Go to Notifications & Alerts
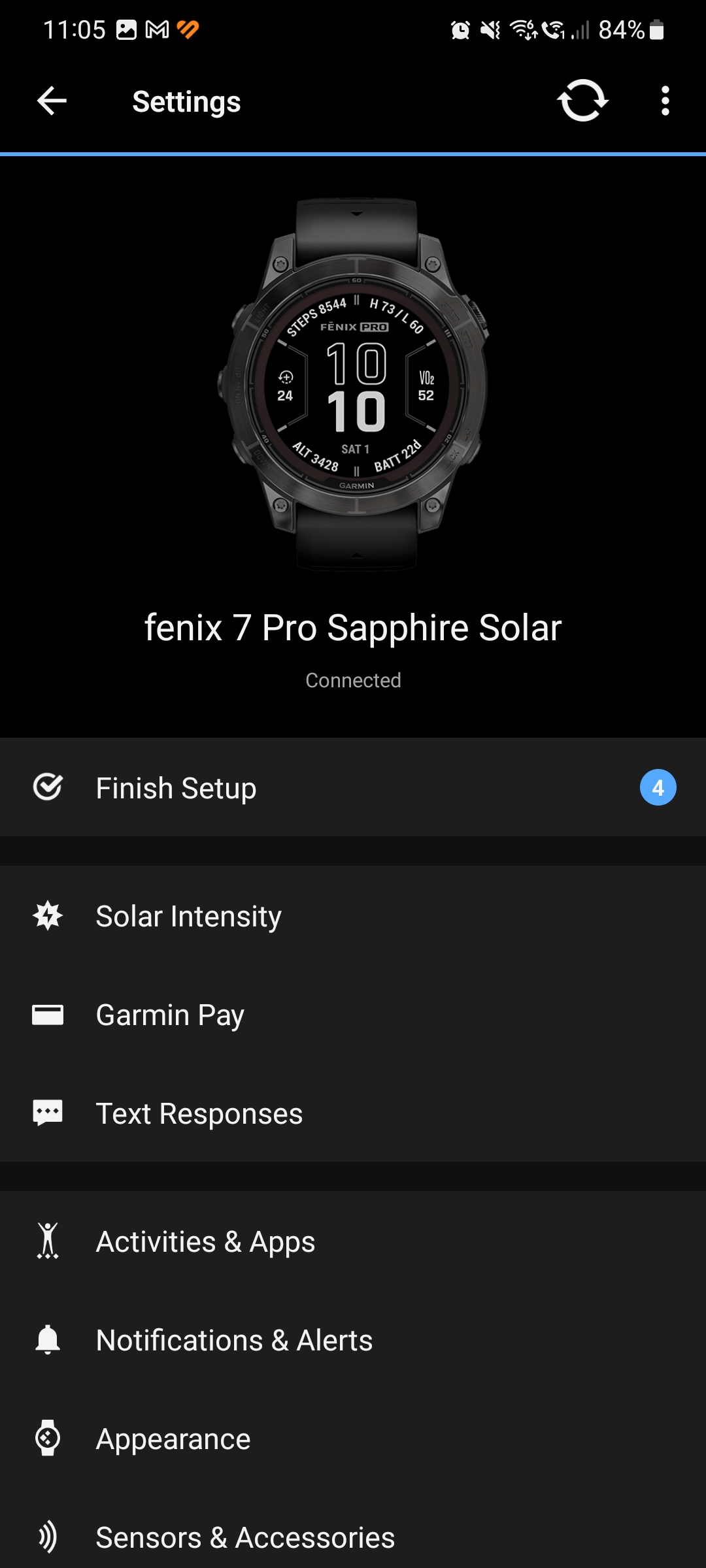 point(353,1339)
